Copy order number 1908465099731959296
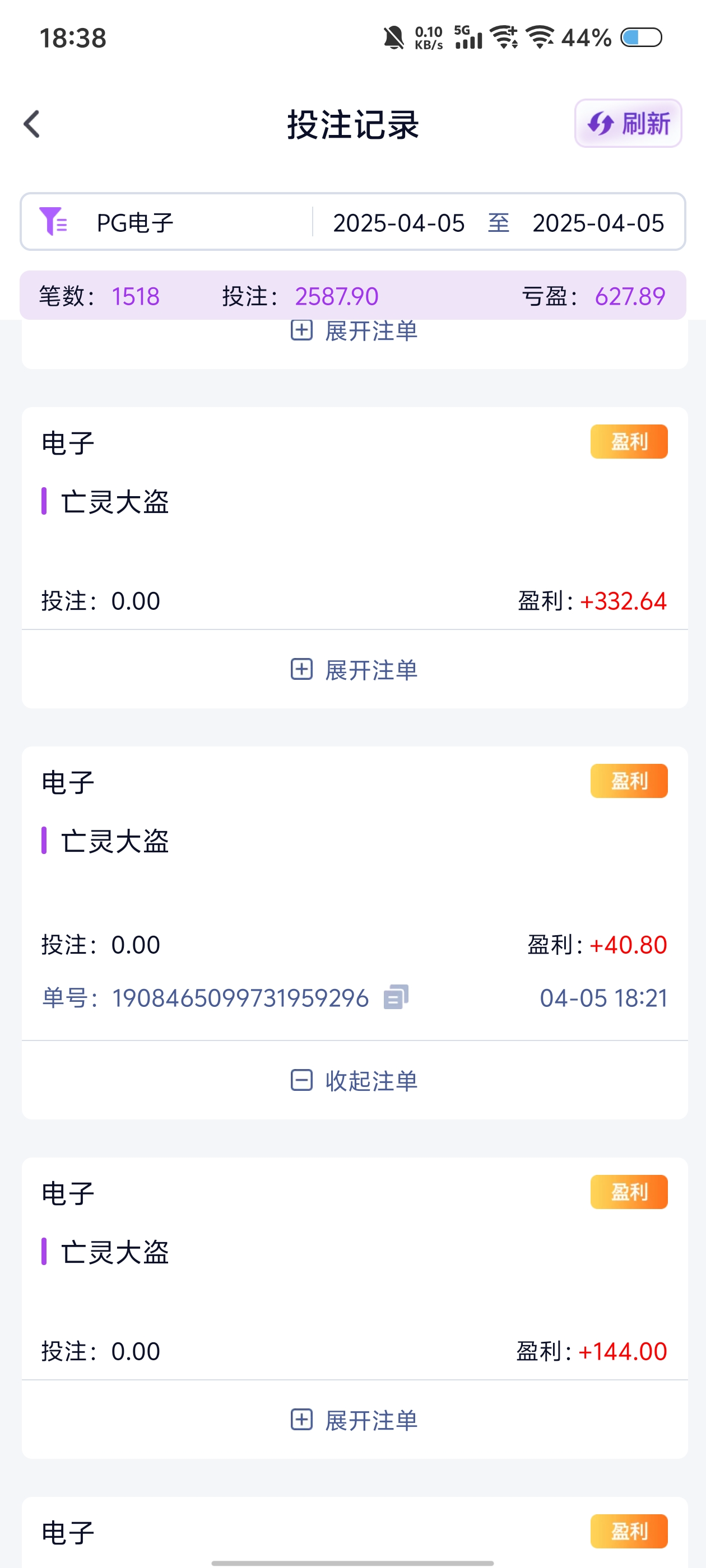Viewport: 706px width, 1568px height. [x=396, y=997]
